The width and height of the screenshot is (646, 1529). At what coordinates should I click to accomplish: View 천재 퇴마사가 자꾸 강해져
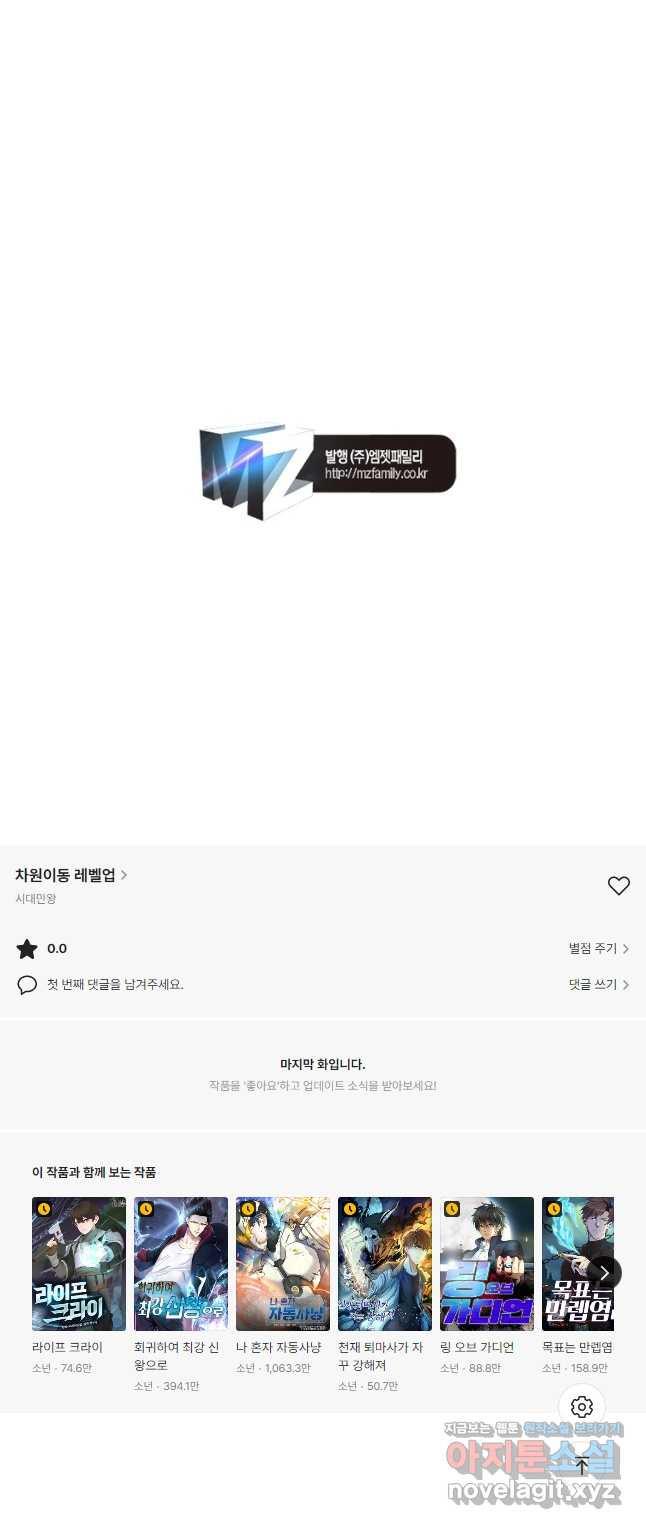[x=385, y=1264]
